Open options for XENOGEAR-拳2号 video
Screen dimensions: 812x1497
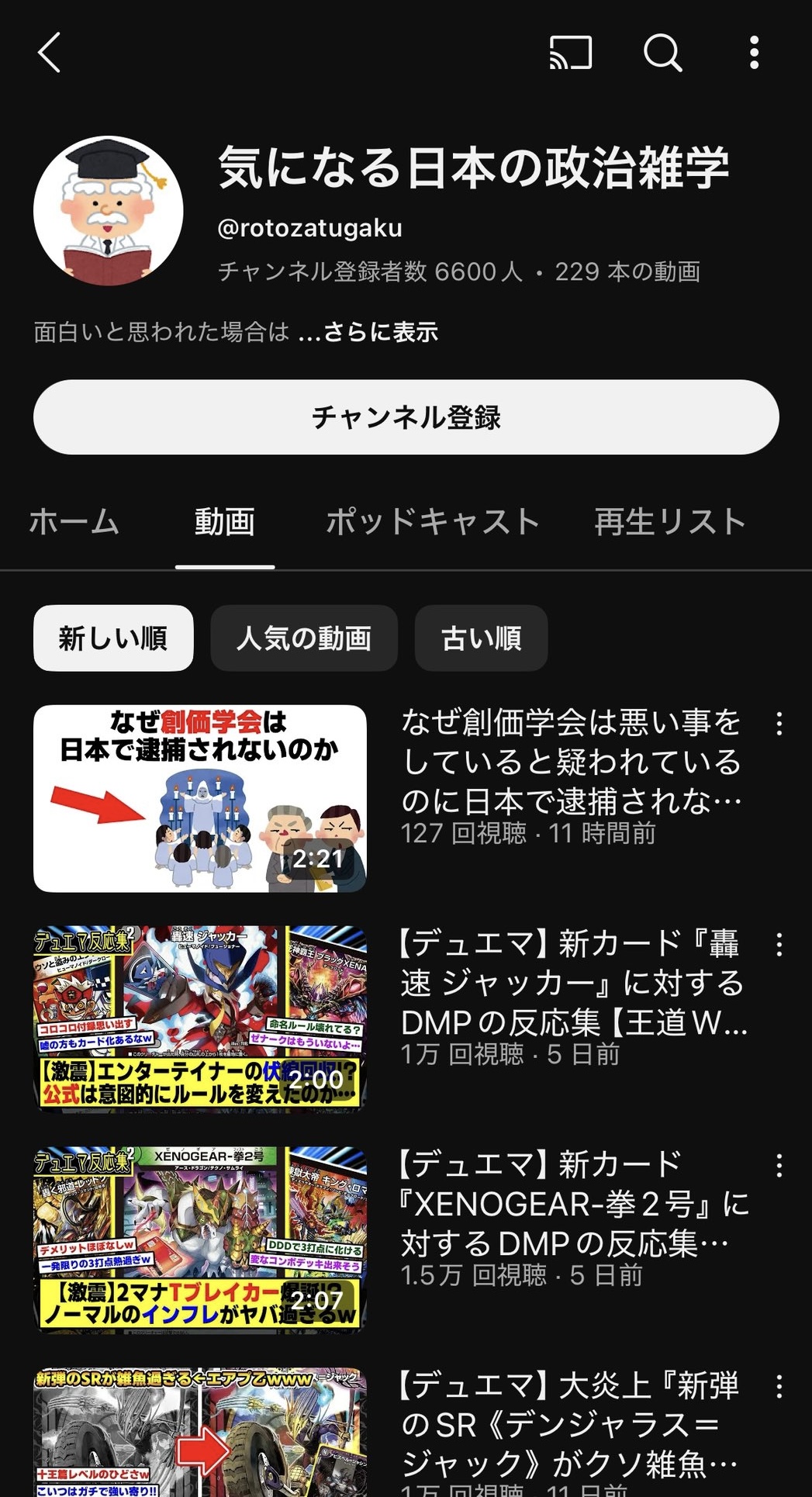pos(779,1165)
